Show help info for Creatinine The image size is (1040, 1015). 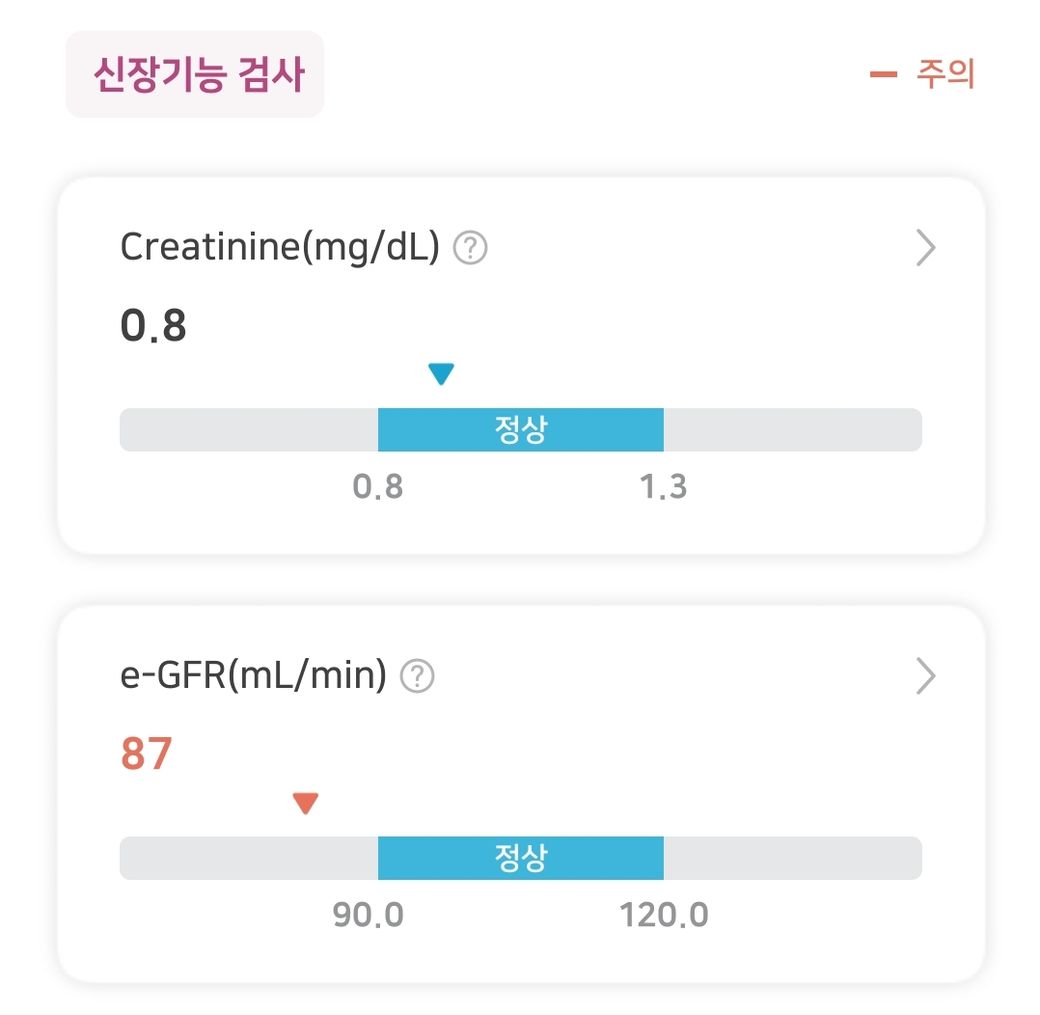tap(470, 248)
